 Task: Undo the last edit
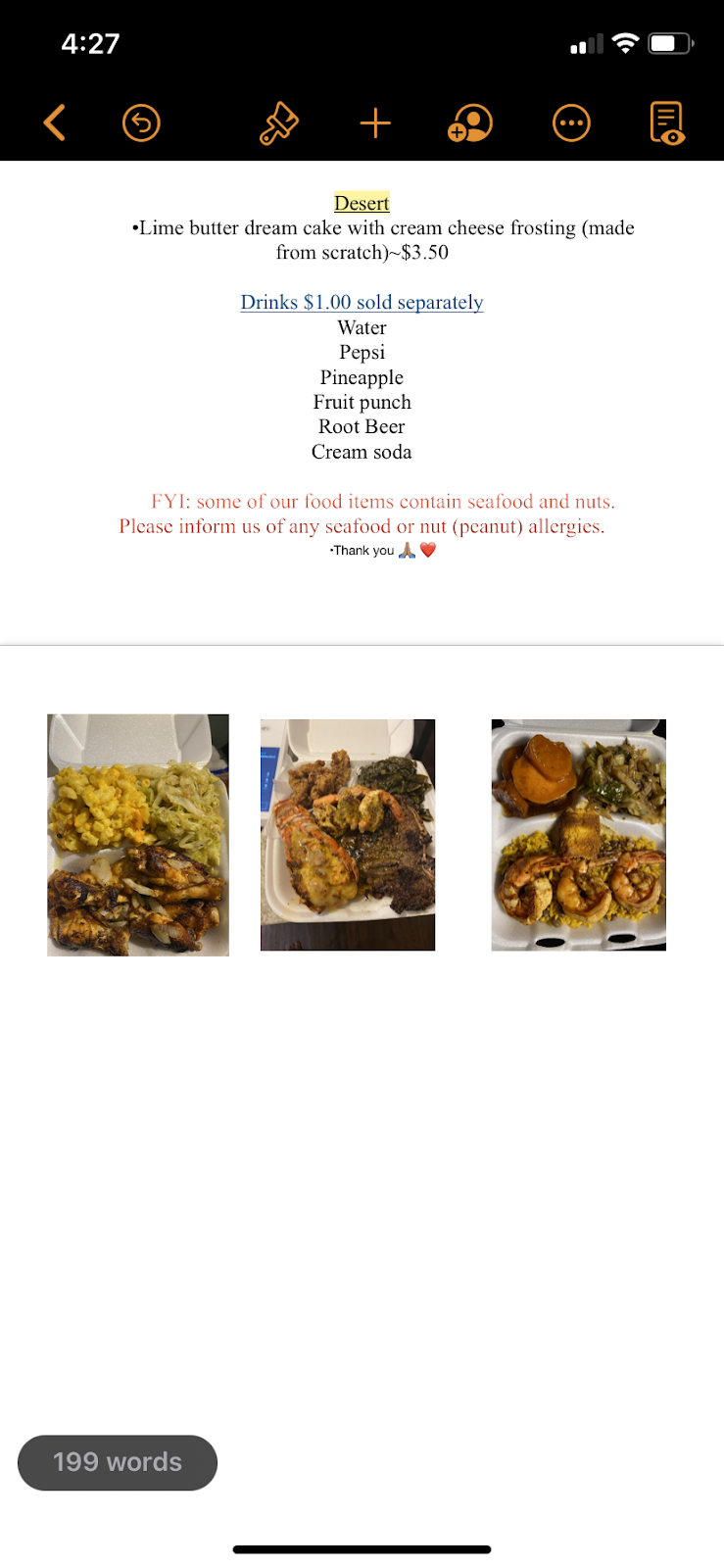point(141,123)
